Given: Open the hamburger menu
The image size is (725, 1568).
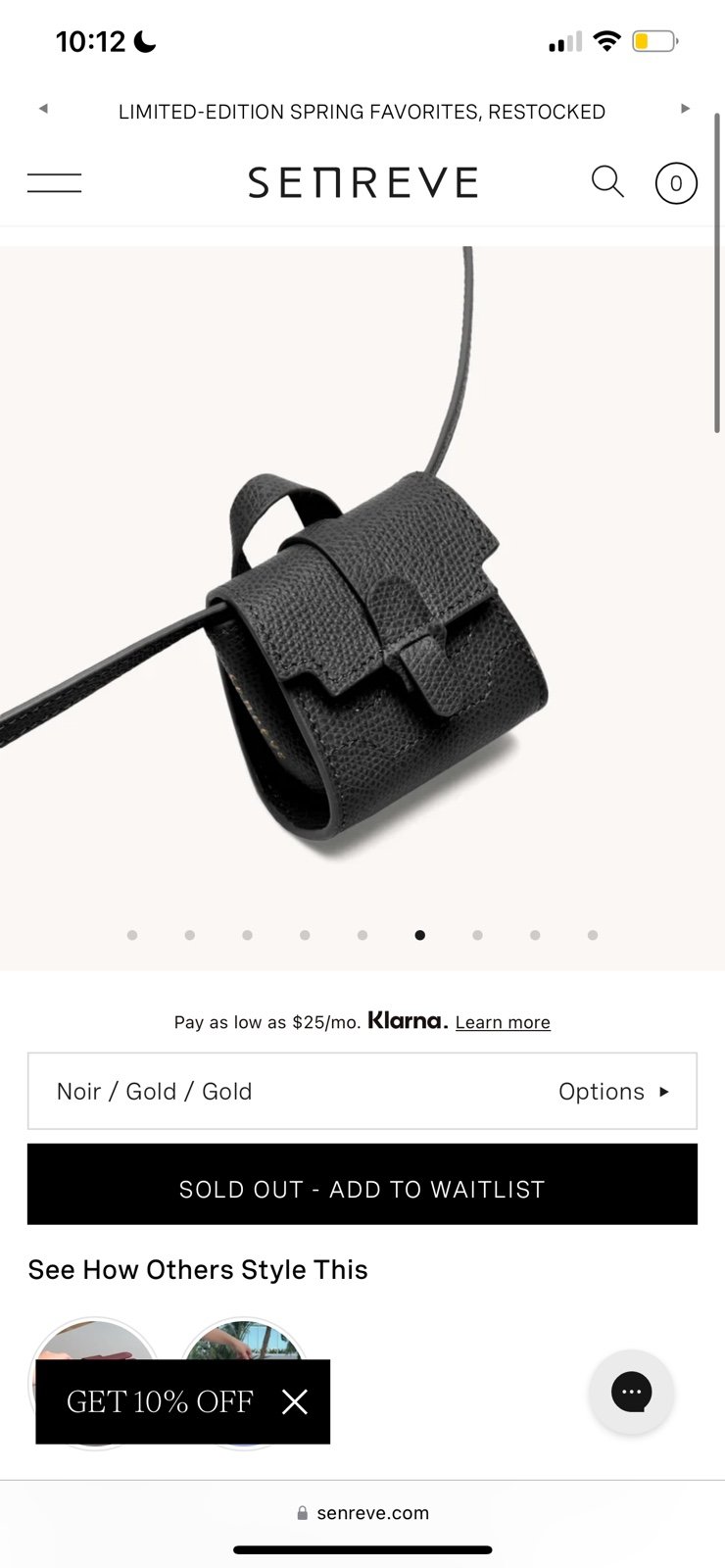Looking at the screenshot, I should [54, 182].
